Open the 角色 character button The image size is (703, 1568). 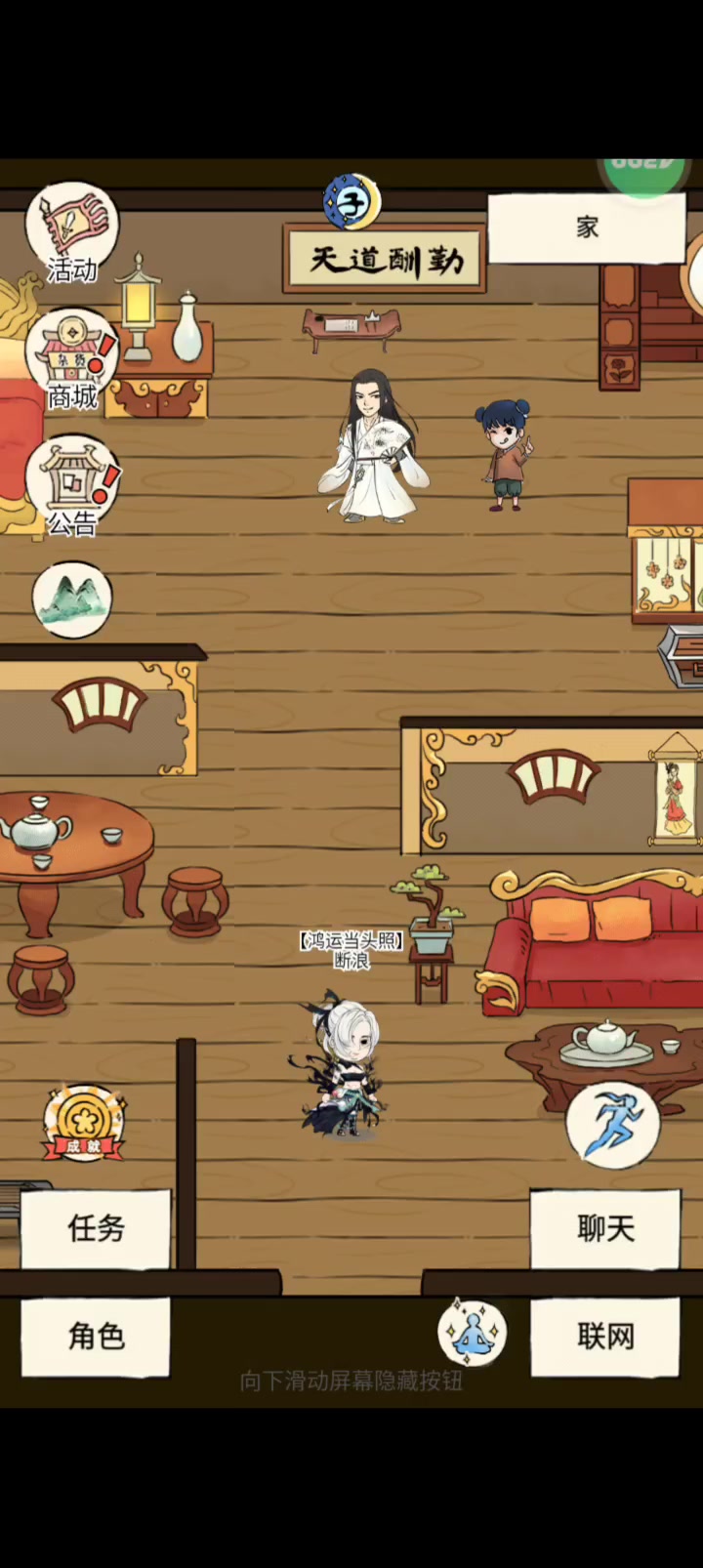point(96,1336)
